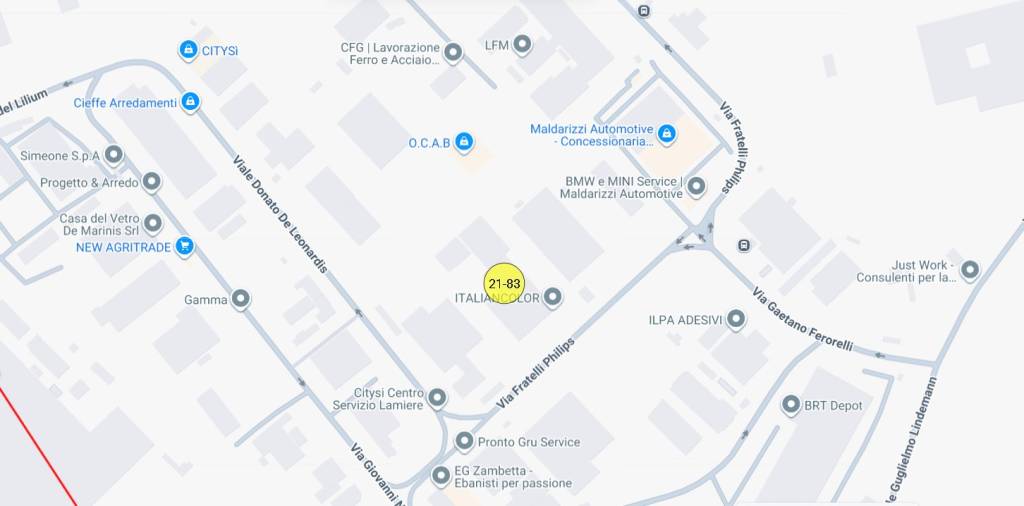Select the CITYSI shop pin
The width and height of the screenshot is (1024, 506).
point(188,49)
